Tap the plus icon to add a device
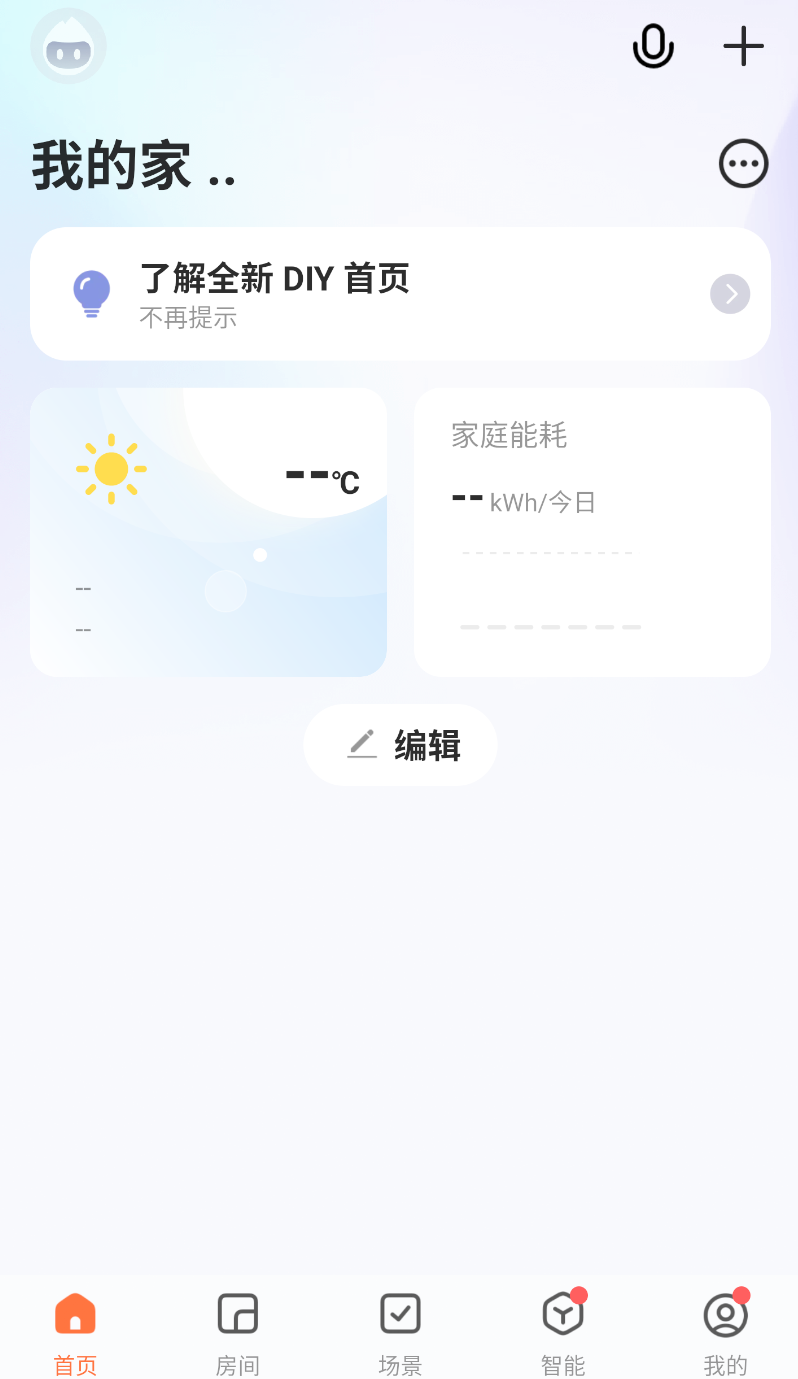Viewport: 798px width, 1379px height. (743, 46)
